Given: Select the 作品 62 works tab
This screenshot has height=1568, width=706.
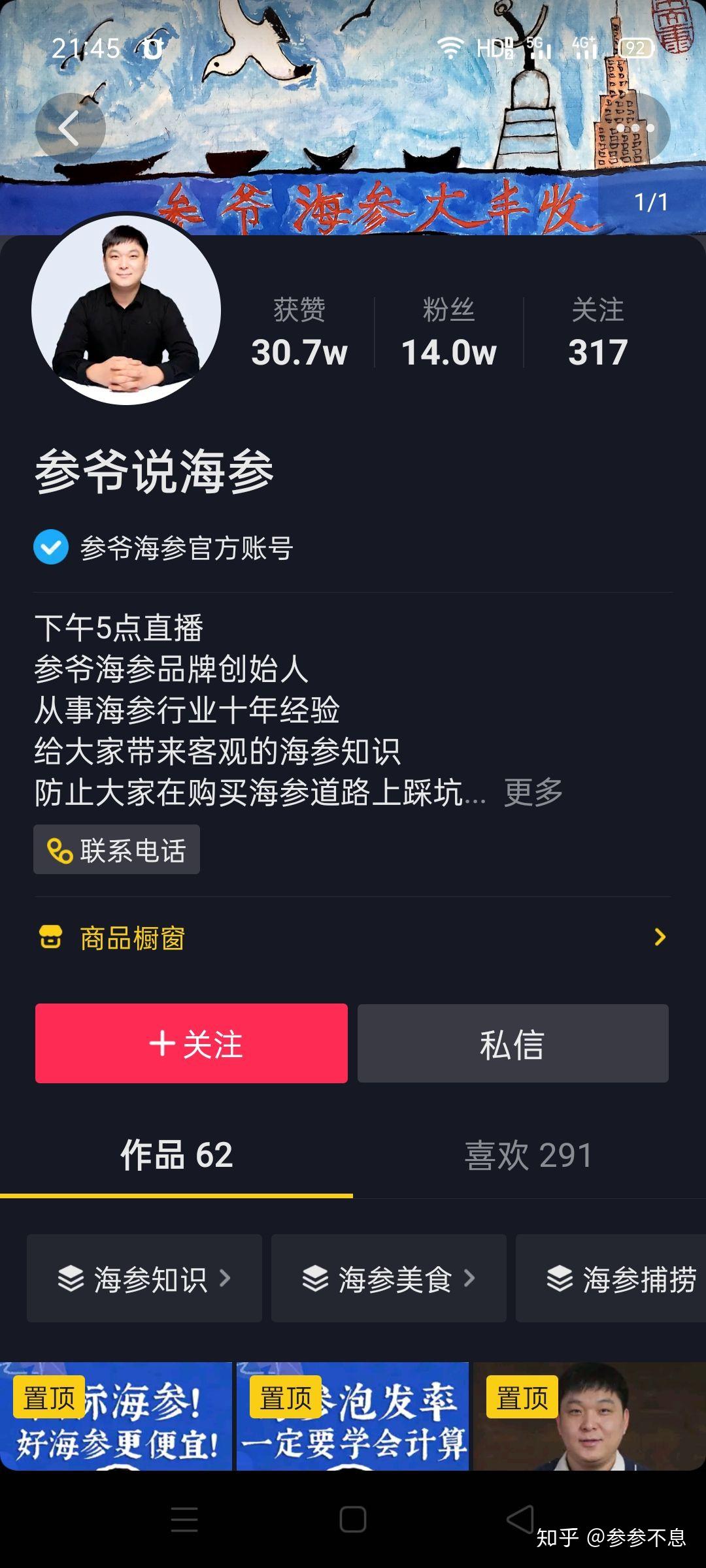Looking at the screenshot, I should click(176, 1154).
